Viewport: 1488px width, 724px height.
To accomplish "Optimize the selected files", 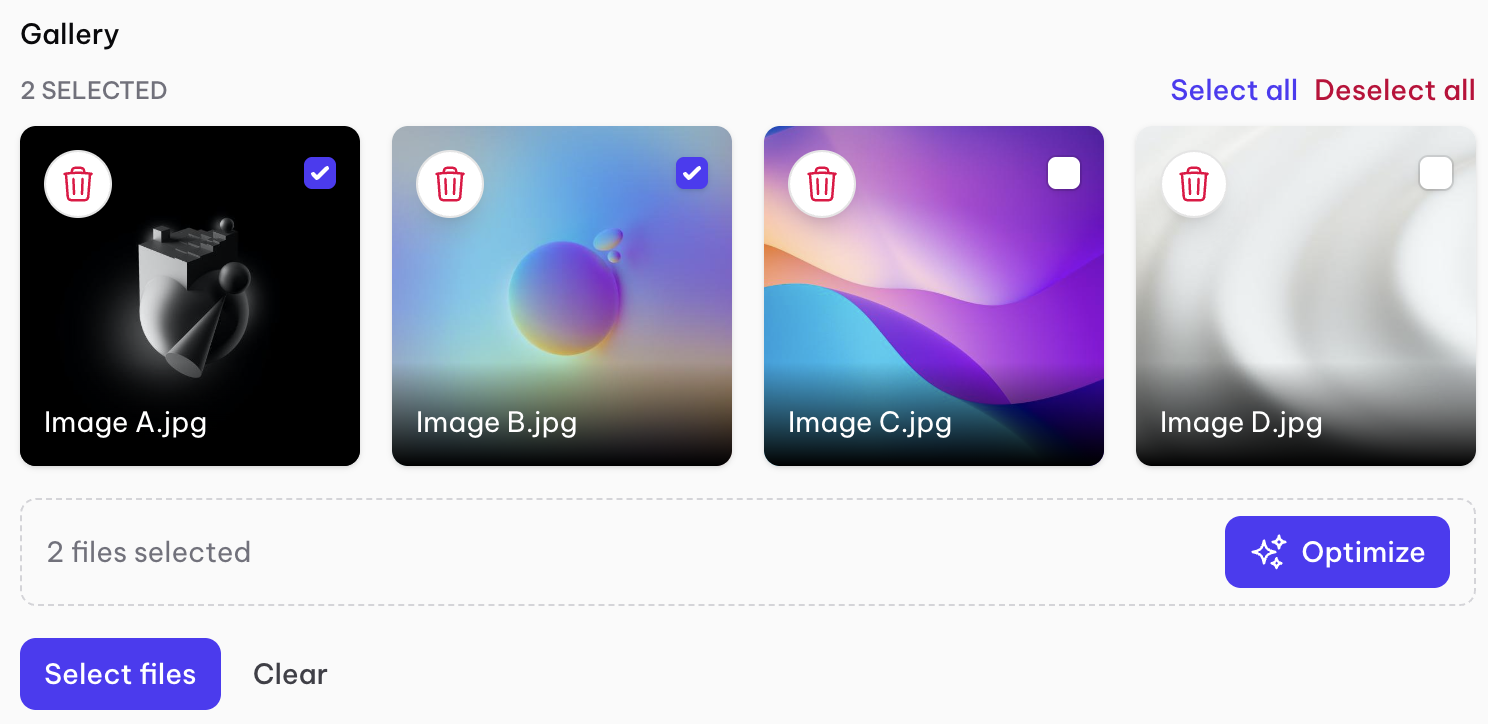I will coord(1337,552).
